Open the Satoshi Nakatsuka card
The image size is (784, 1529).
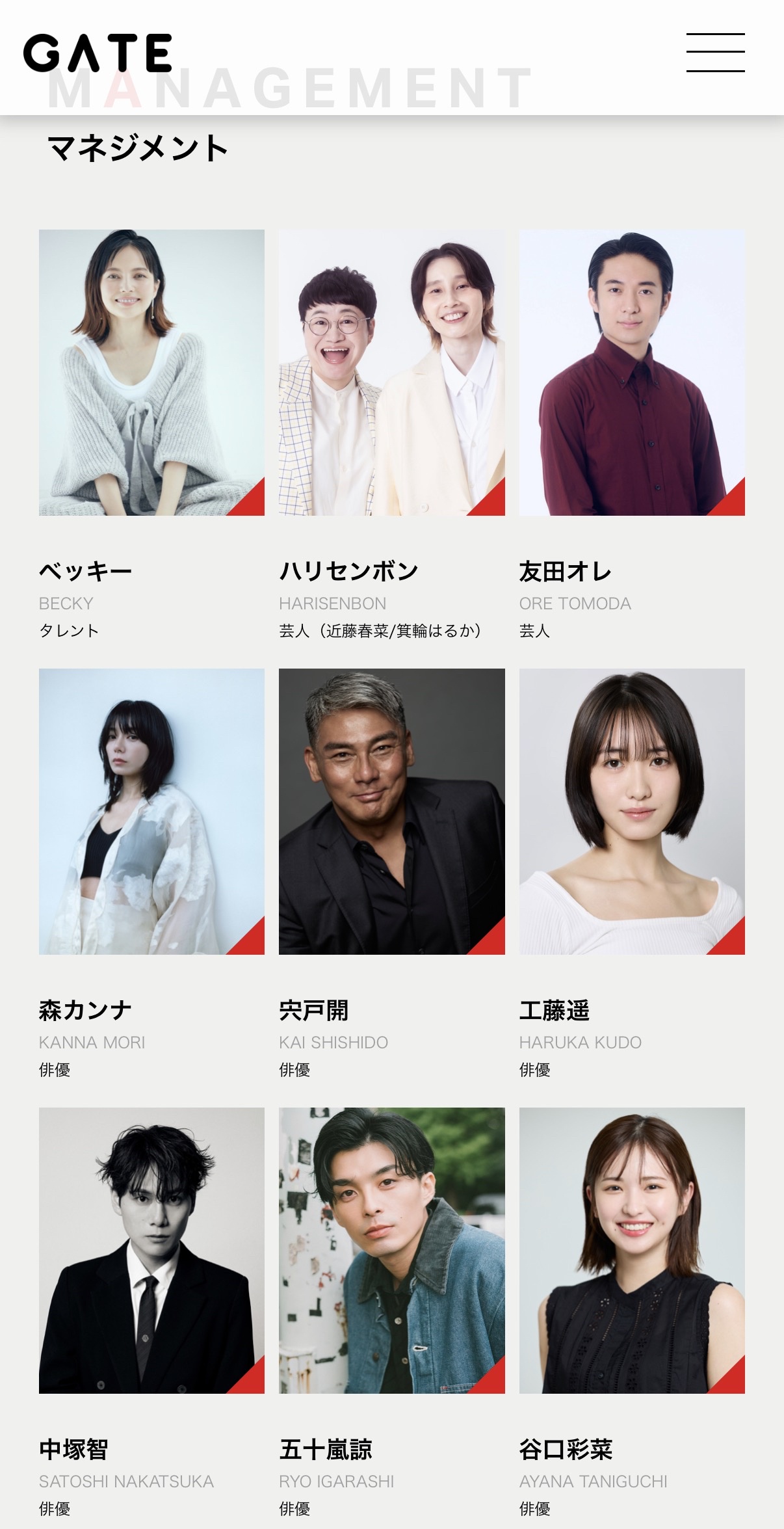(x=151, y=1250)
